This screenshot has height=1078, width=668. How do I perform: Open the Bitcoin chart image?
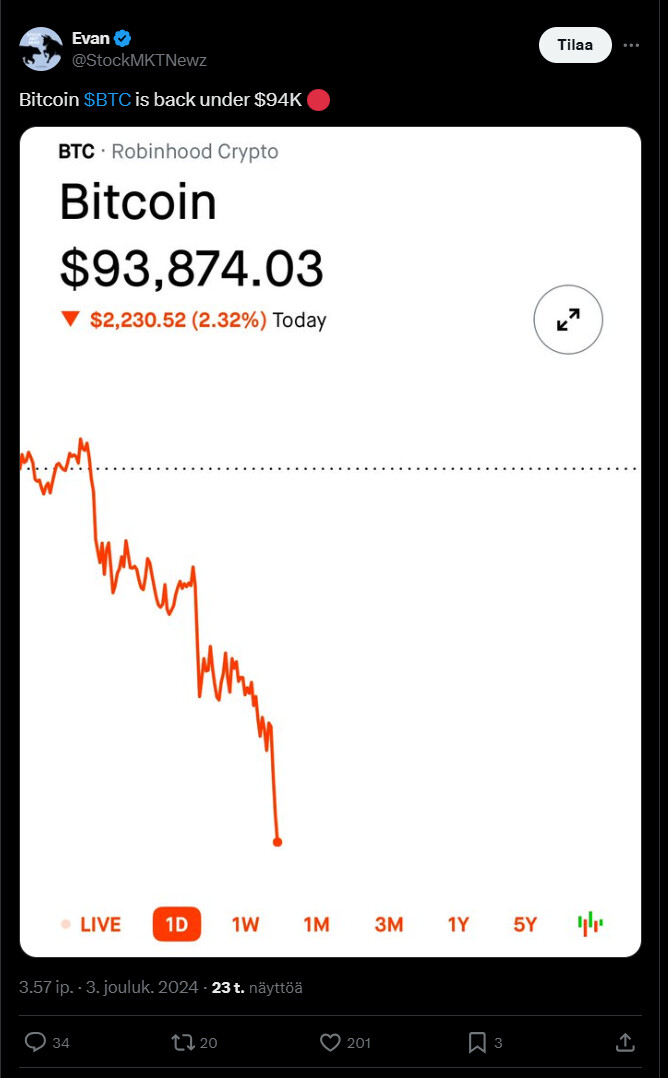point(331,542)
